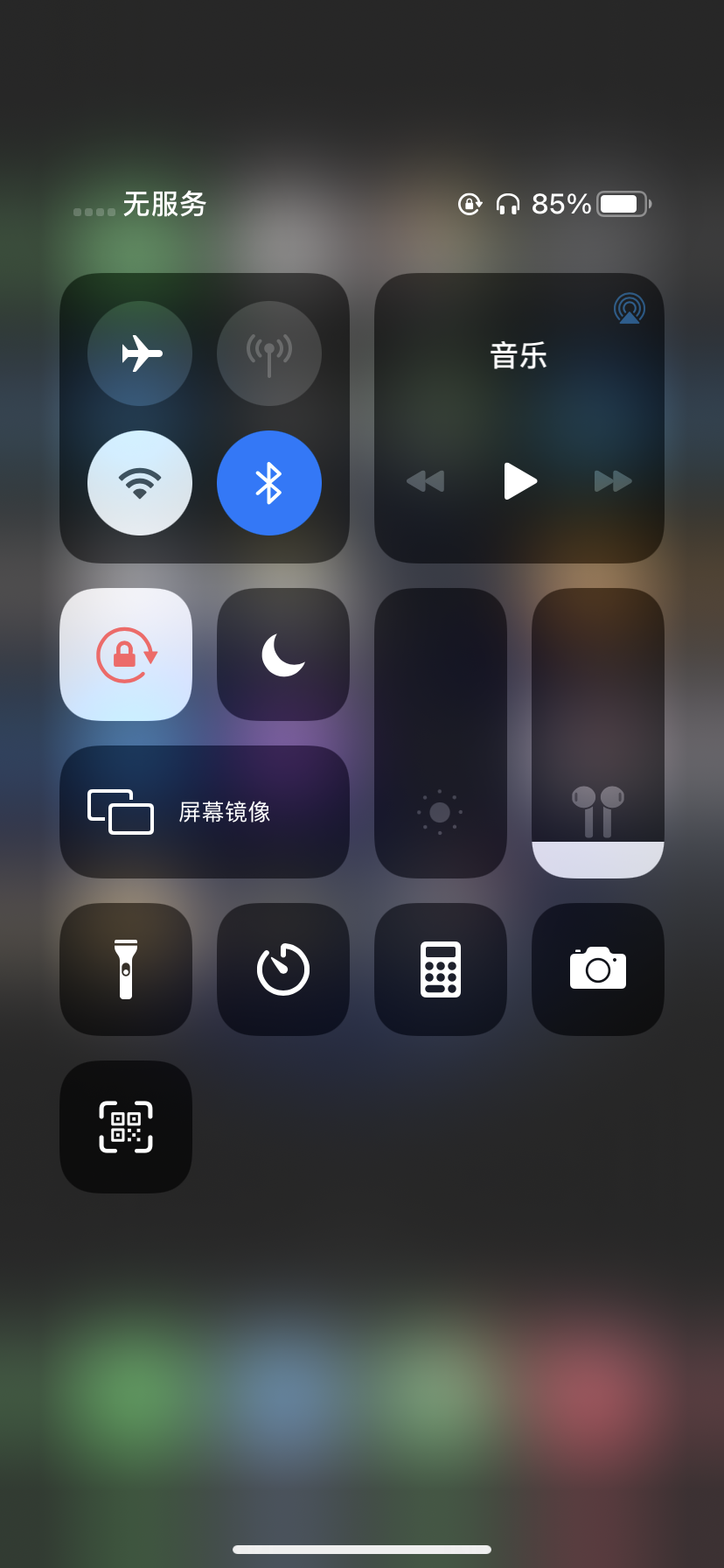Screen dimensions: 724x1568
Task: Toggle airplane mode
Action: (140, 353)
